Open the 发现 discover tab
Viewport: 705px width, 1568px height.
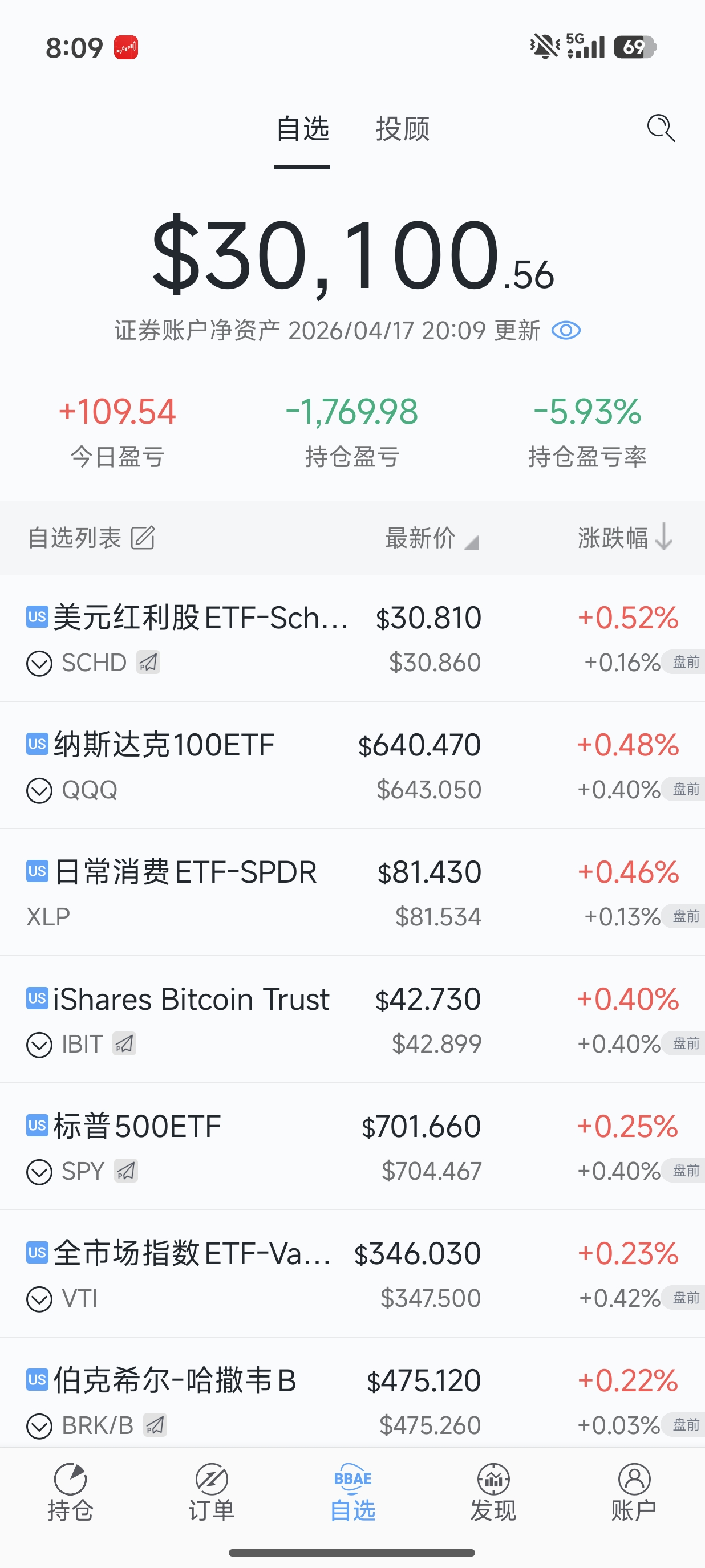(493, 1493)
